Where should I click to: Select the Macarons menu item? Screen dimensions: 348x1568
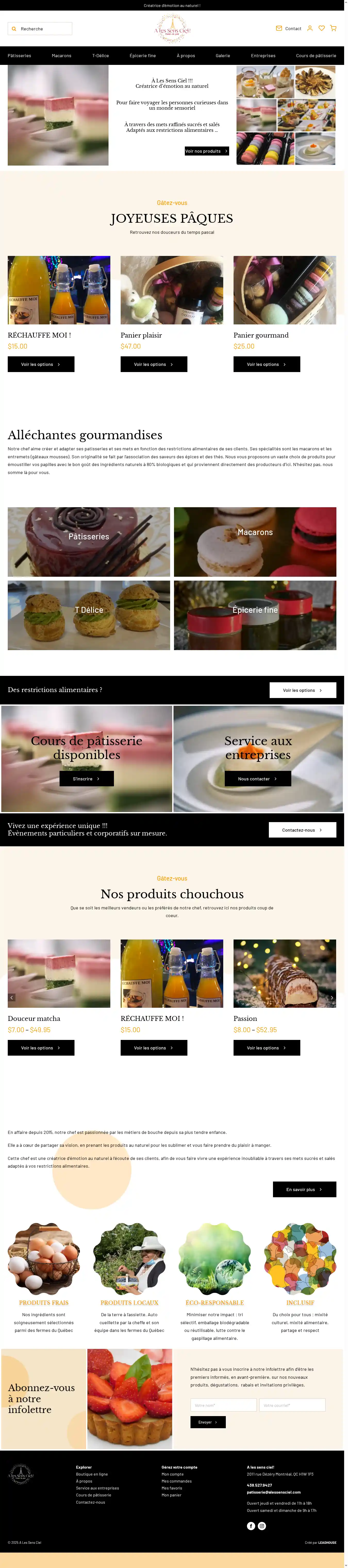62,55
